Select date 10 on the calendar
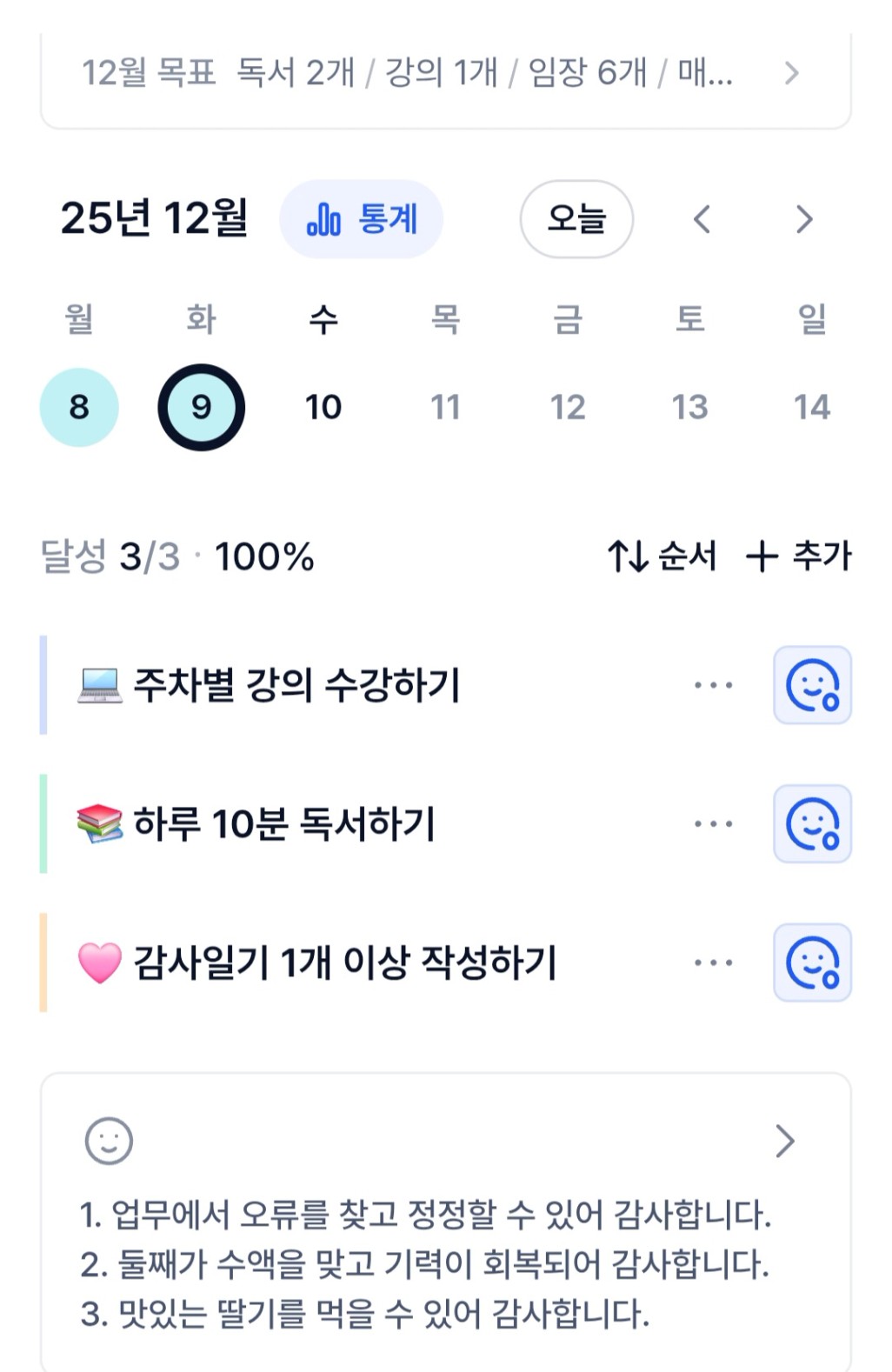 click(323, 407)
